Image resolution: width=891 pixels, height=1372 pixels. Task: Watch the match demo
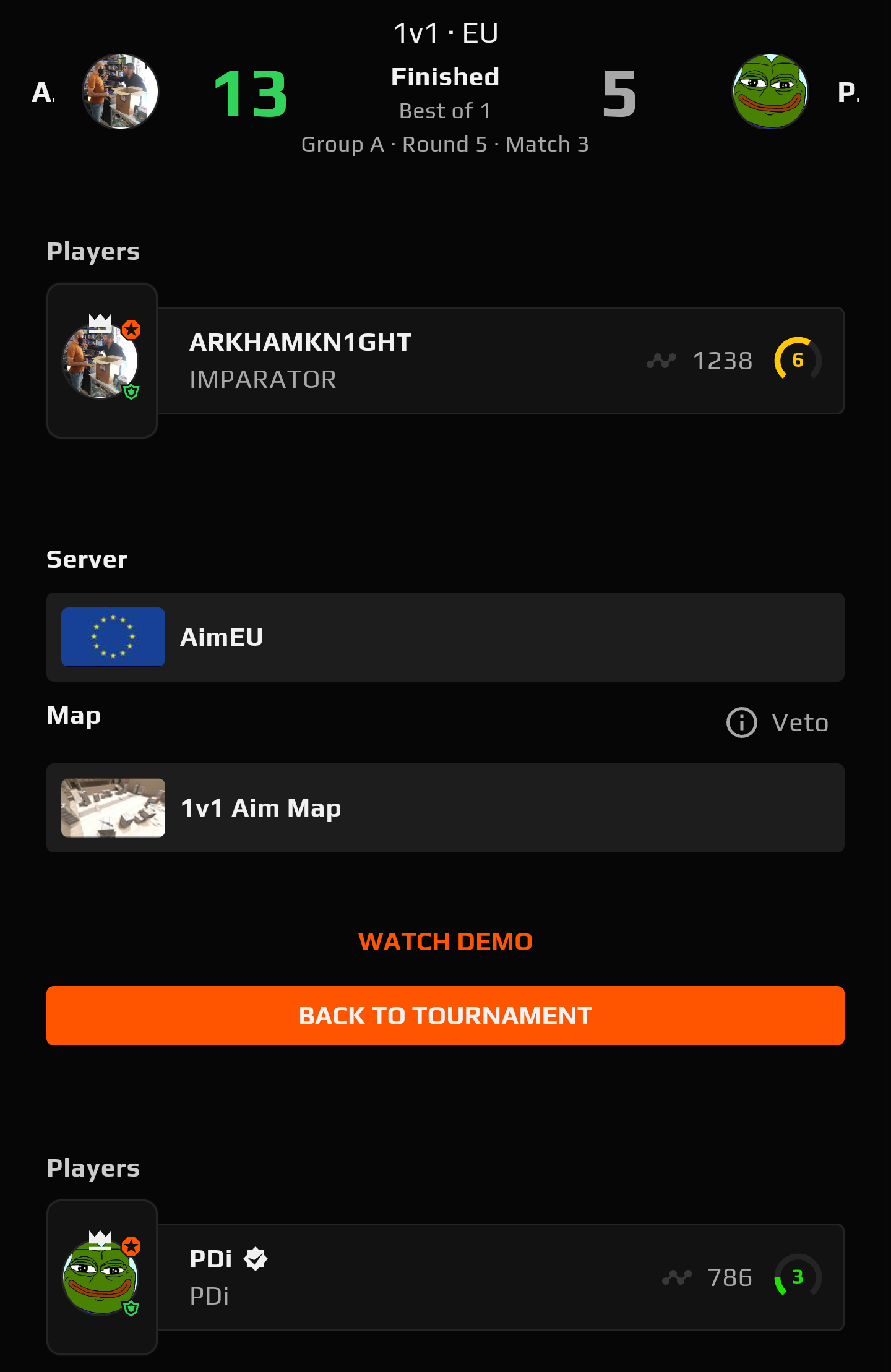(x=445, y=941)
